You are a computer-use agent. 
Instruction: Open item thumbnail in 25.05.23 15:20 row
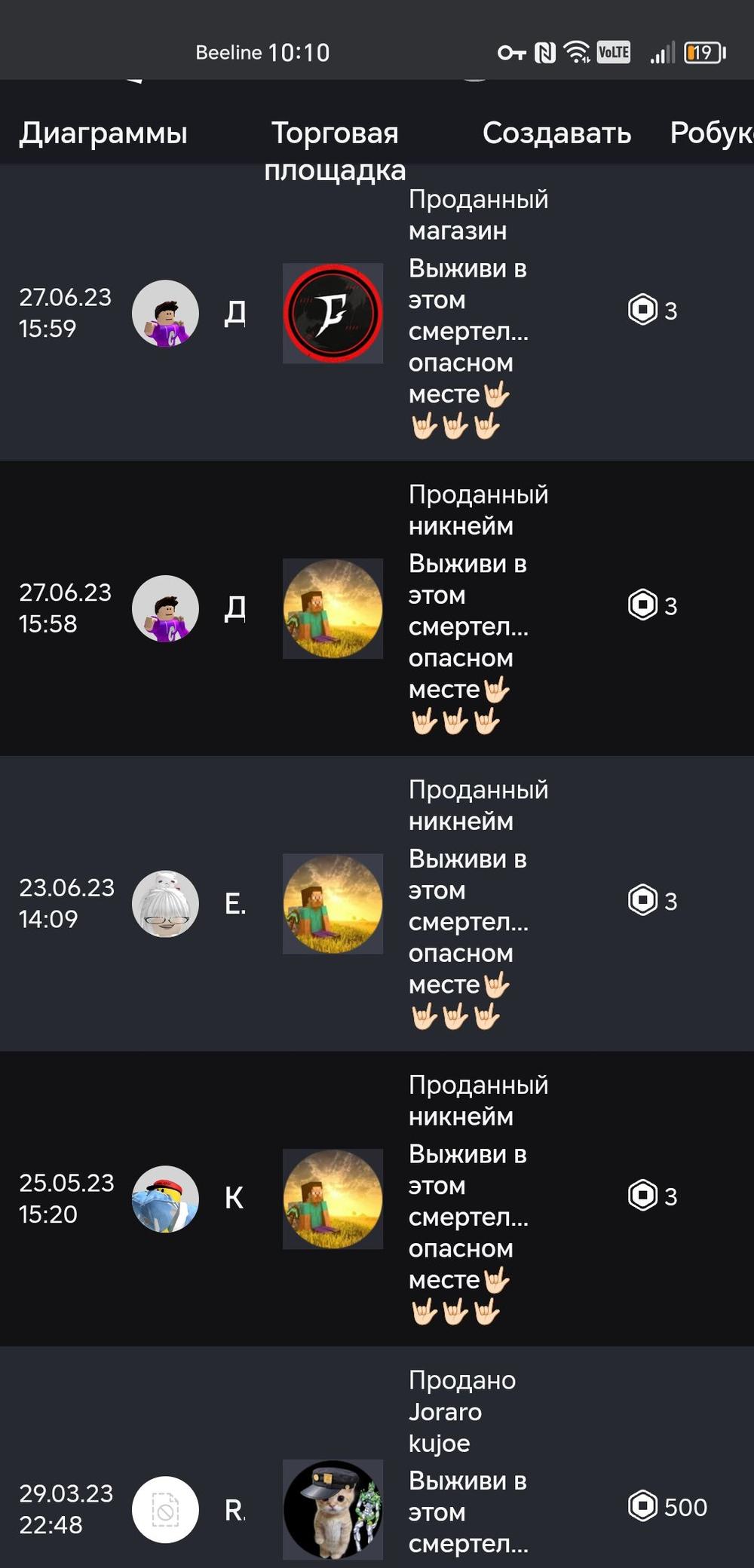[333, 1199]
